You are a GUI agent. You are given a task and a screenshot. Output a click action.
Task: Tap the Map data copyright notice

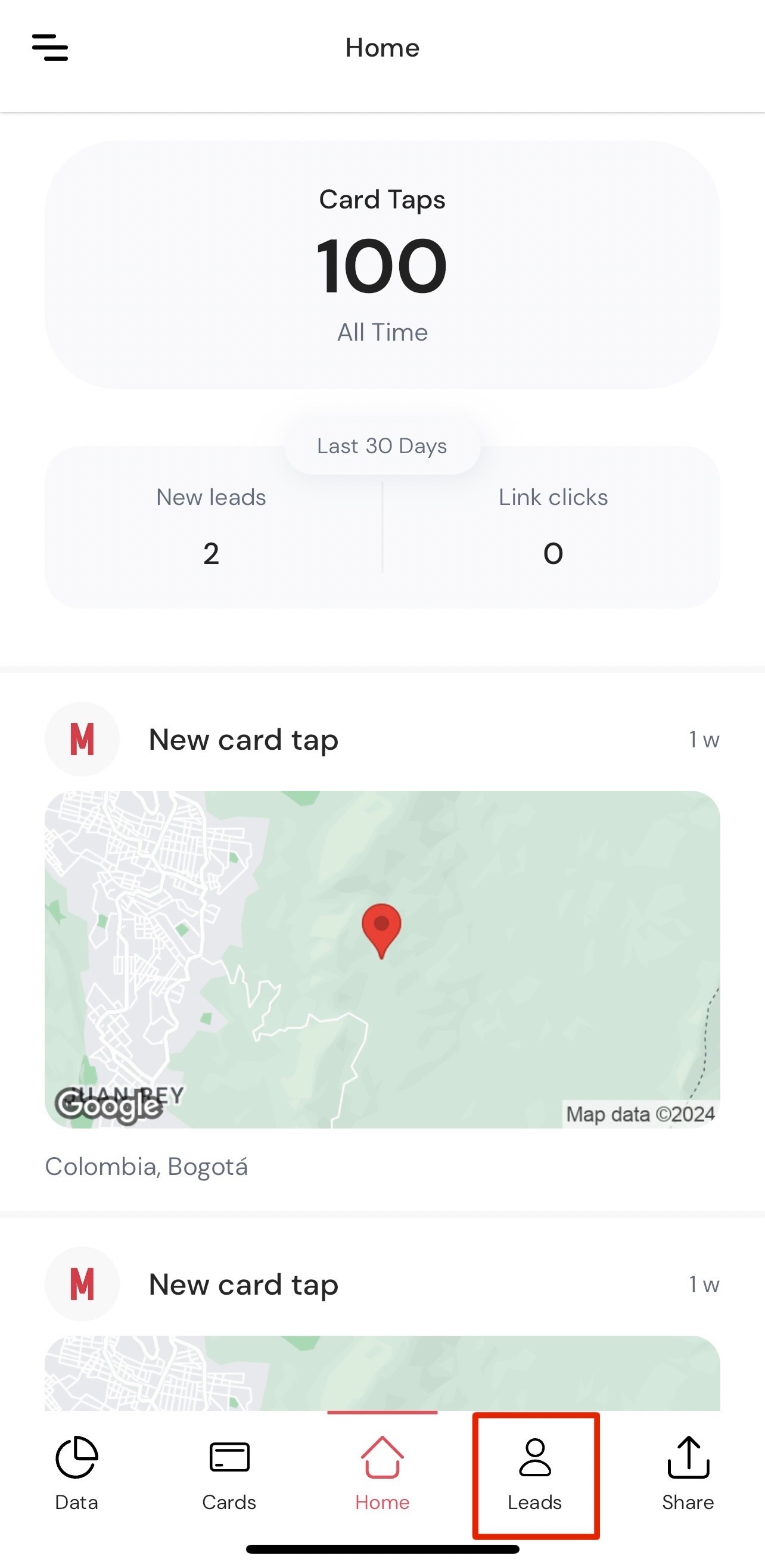[640, 1114]
